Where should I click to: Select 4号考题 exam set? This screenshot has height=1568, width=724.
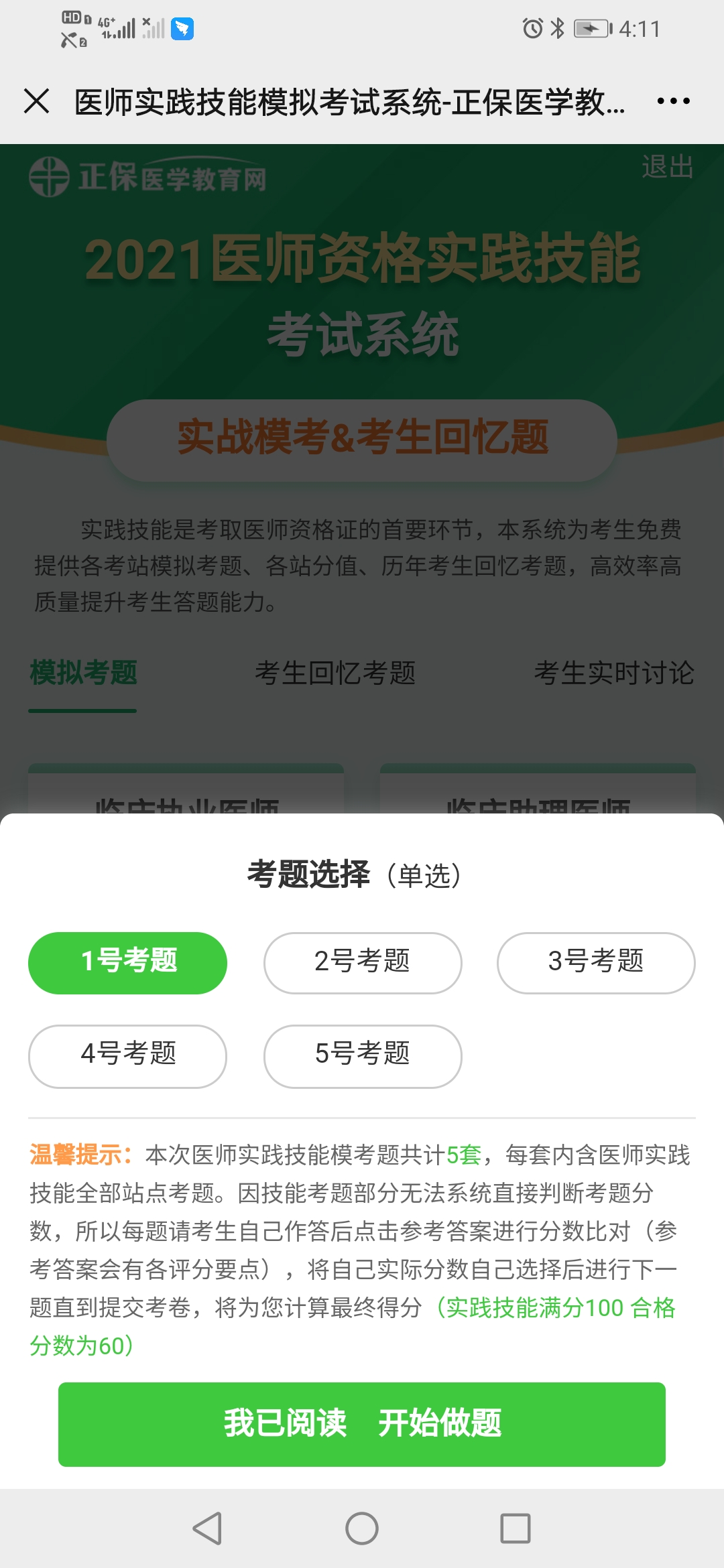[x=127, y=1055]
